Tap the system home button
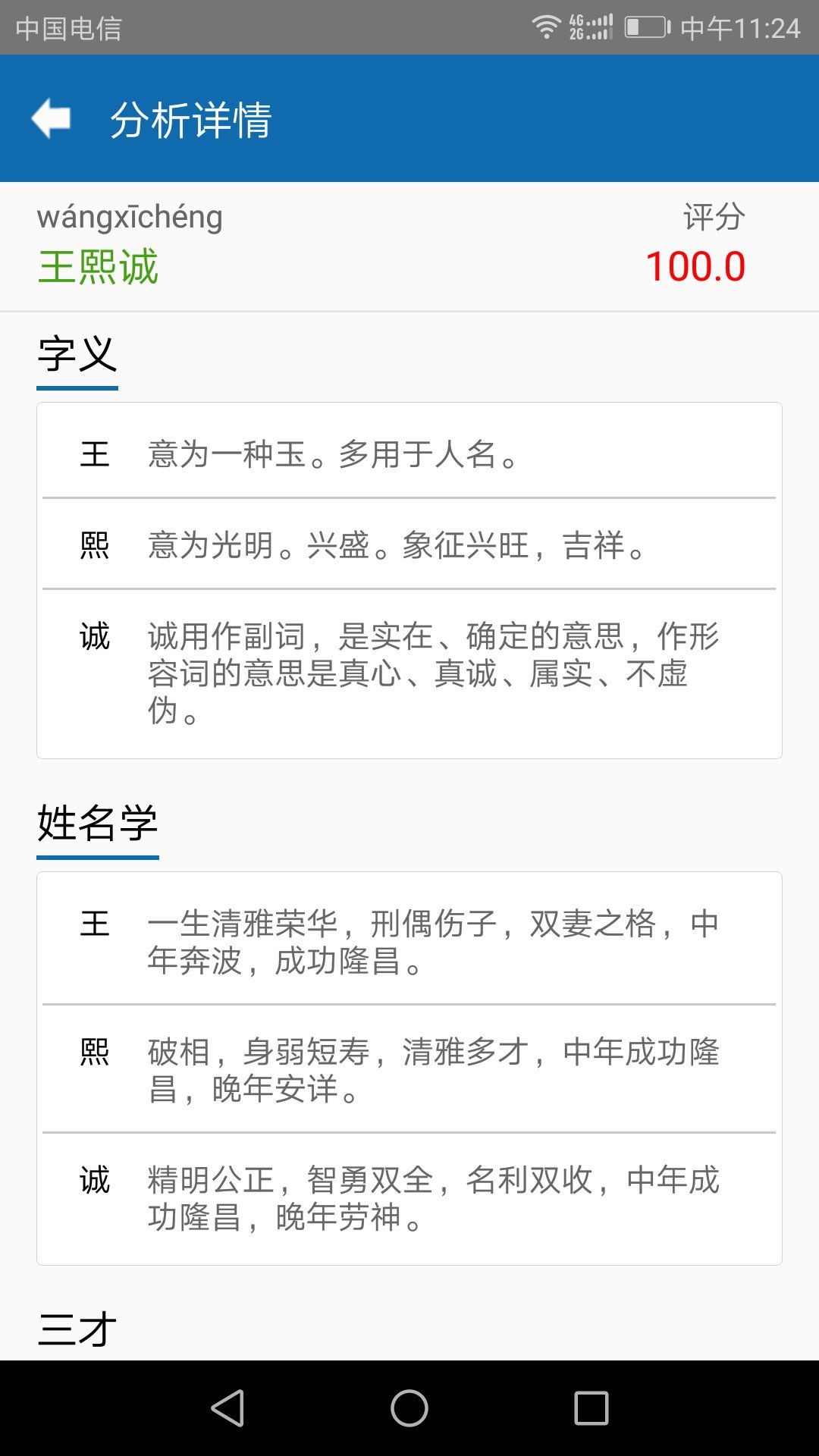This screenshot has width=819, height=1456. 409,1408
